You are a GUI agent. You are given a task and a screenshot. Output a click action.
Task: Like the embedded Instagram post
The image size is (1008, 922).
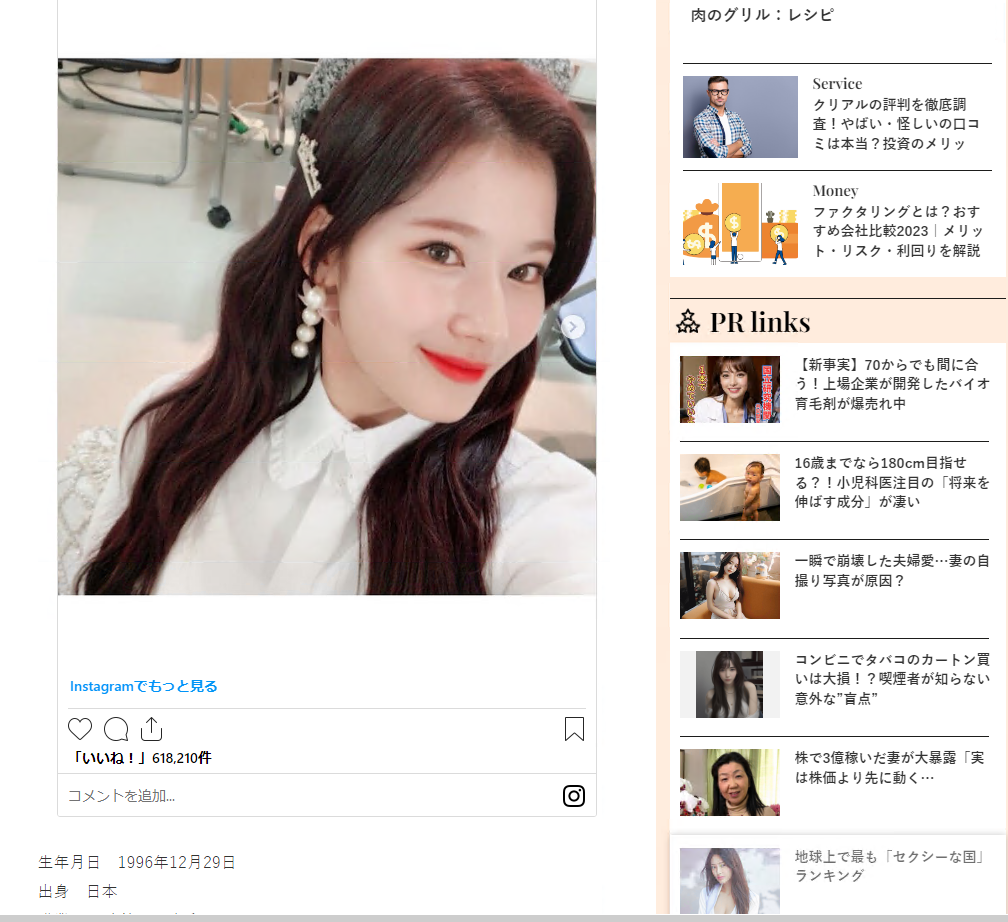80,729
